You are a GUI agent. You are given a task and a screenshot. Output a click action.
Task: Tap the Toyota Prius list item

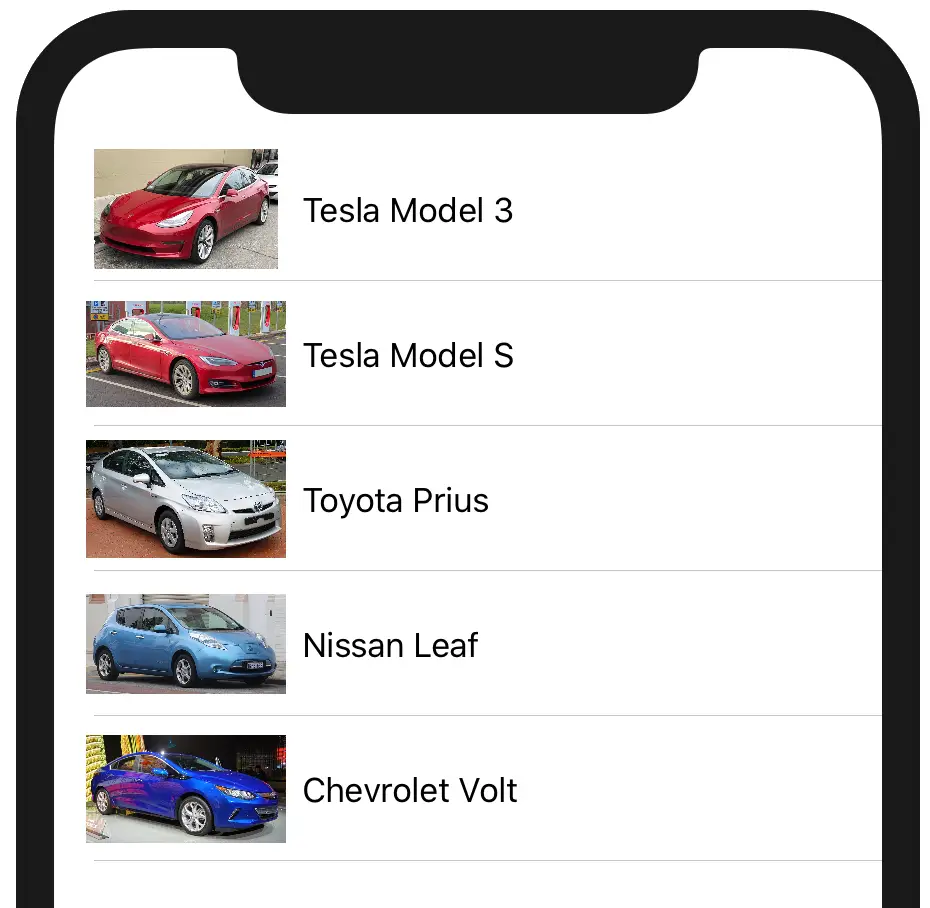pos(396,500)
